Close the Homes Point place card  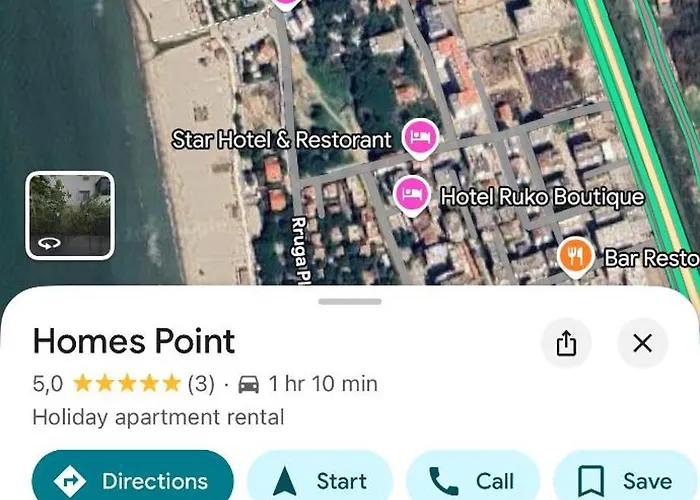point(642,344)
